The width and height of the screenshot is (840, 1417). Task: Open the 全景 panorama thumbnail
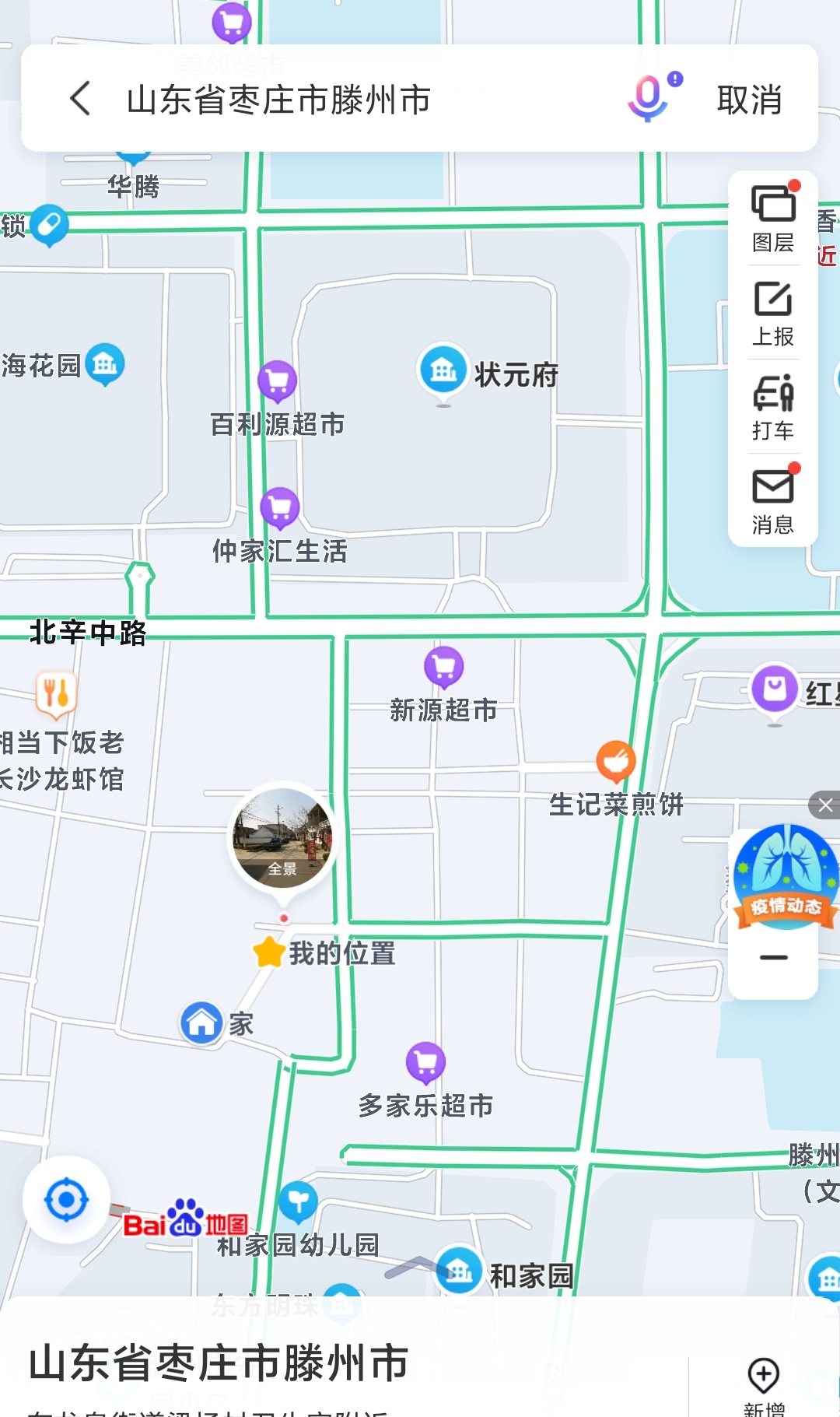point(282,838)
